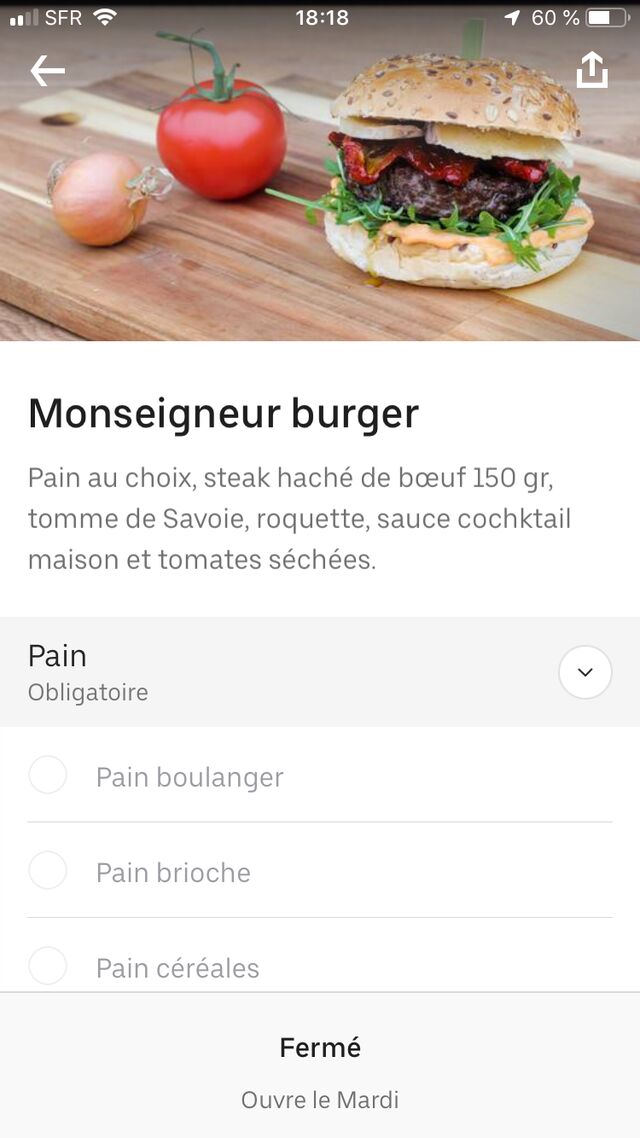
Task: Choose Pain brioche as the bread
Action: [48, 872]
